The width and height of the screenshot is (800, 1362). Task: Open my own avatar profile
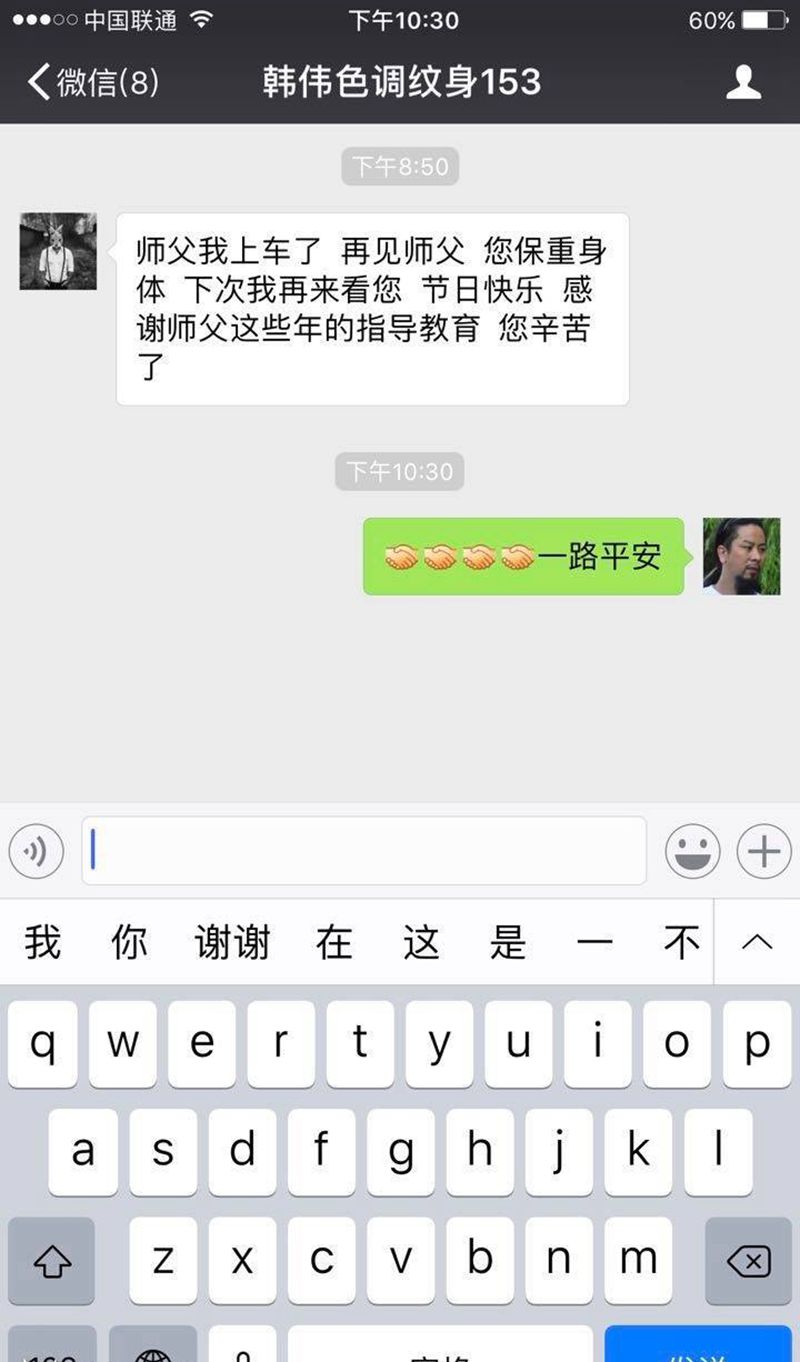point(741,556)
